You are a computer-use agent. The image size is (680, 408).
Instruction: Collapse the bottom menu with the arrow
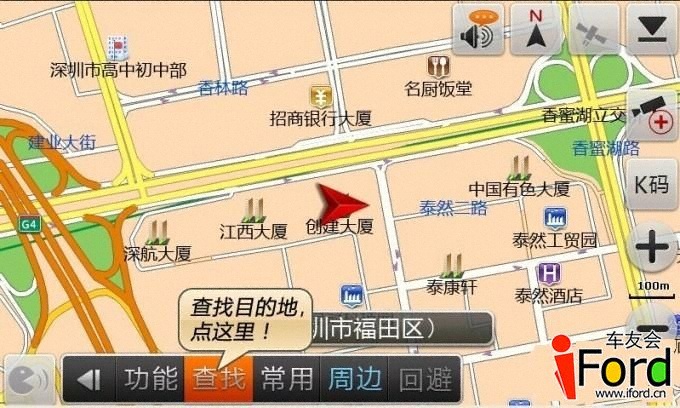coord(90,379)
